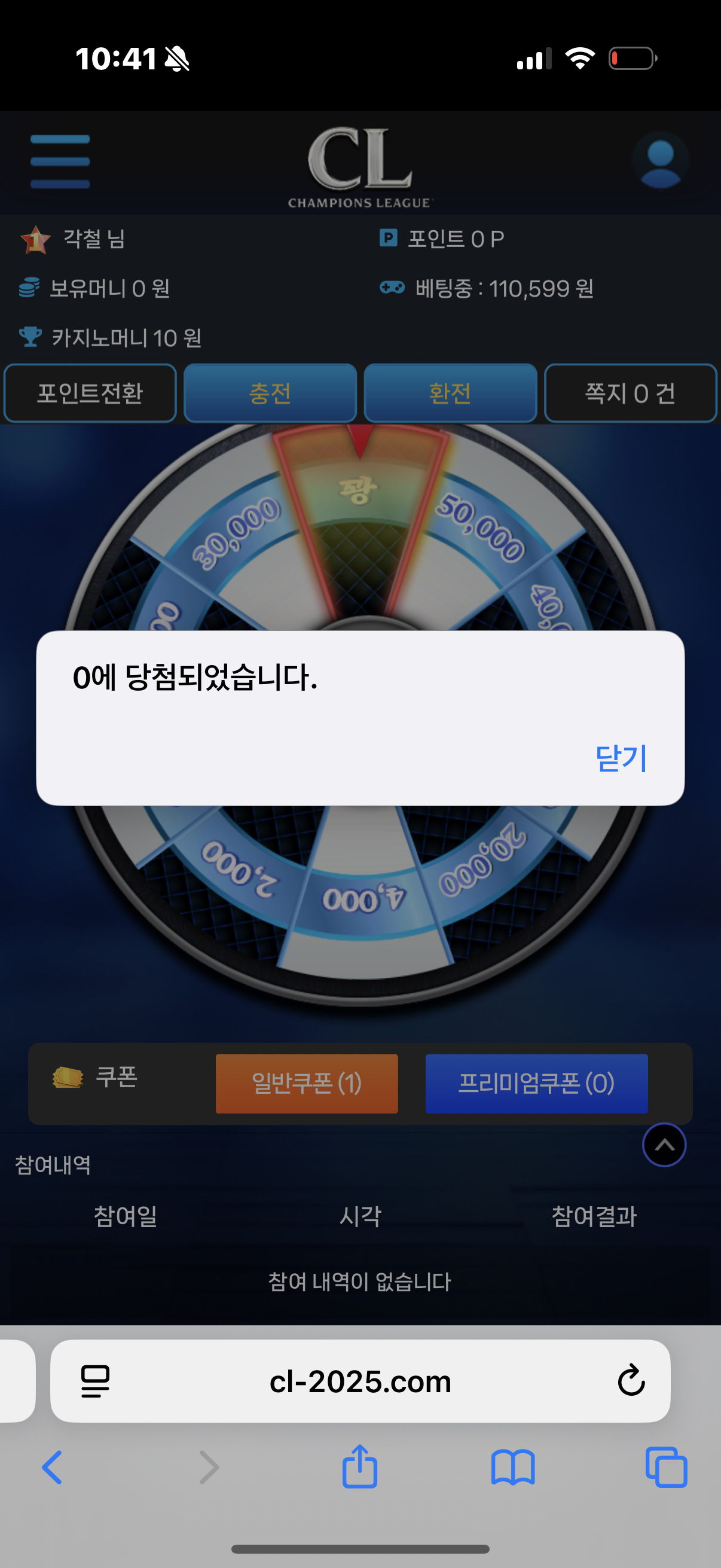Image resolution: width=721 pixels, height=1568 pixels.
Task: Share this page from Safari
Action: pyautogui.click(x=359, y=1466)
